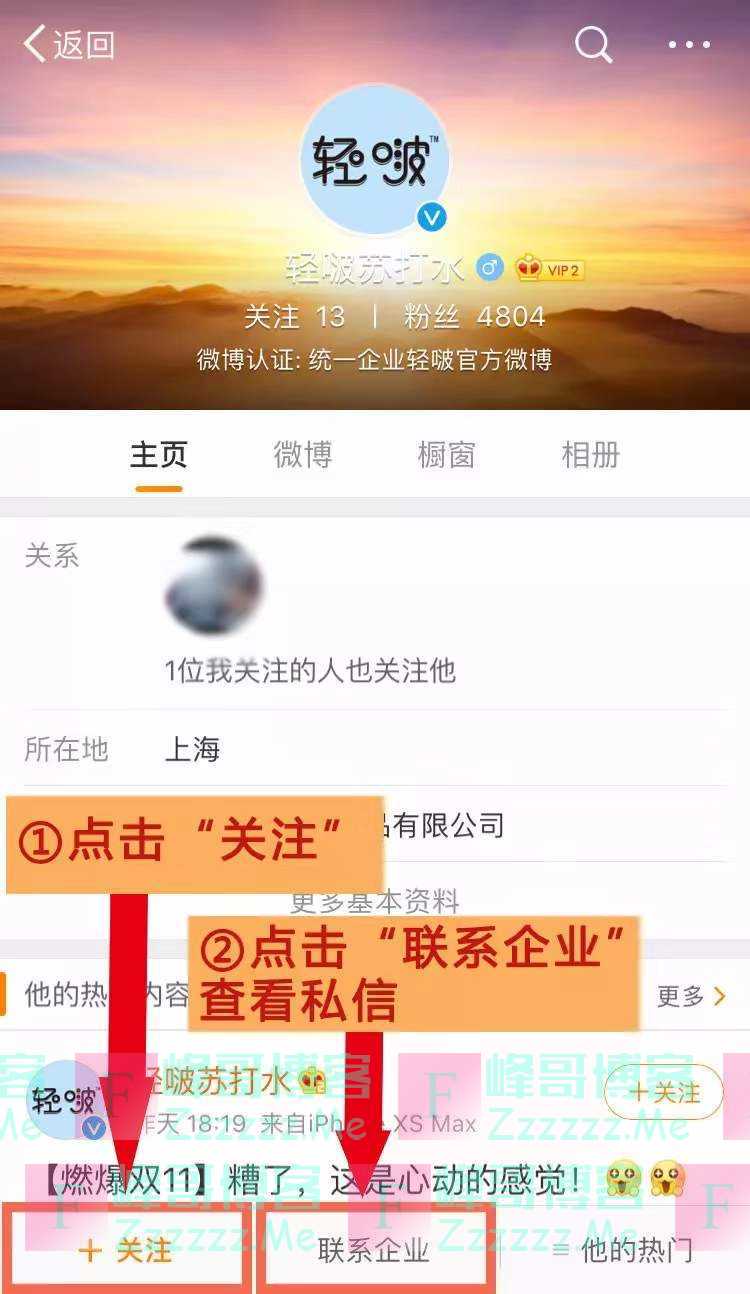Go back via the 返回 button
The image size is (750, 1294).
pyautogui.click(x=70, y=45)
